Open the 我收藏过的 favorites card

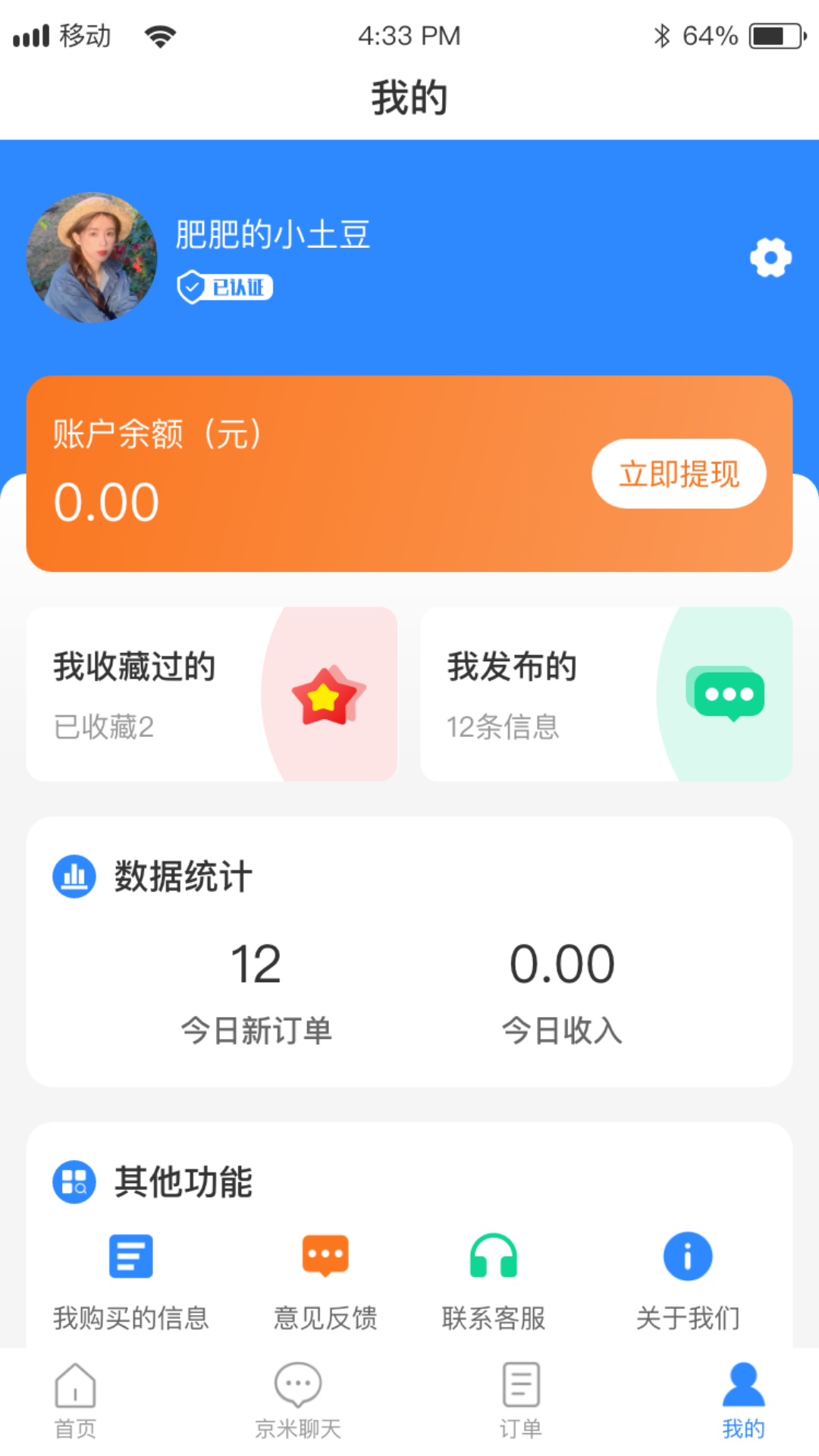coord(212,694)
